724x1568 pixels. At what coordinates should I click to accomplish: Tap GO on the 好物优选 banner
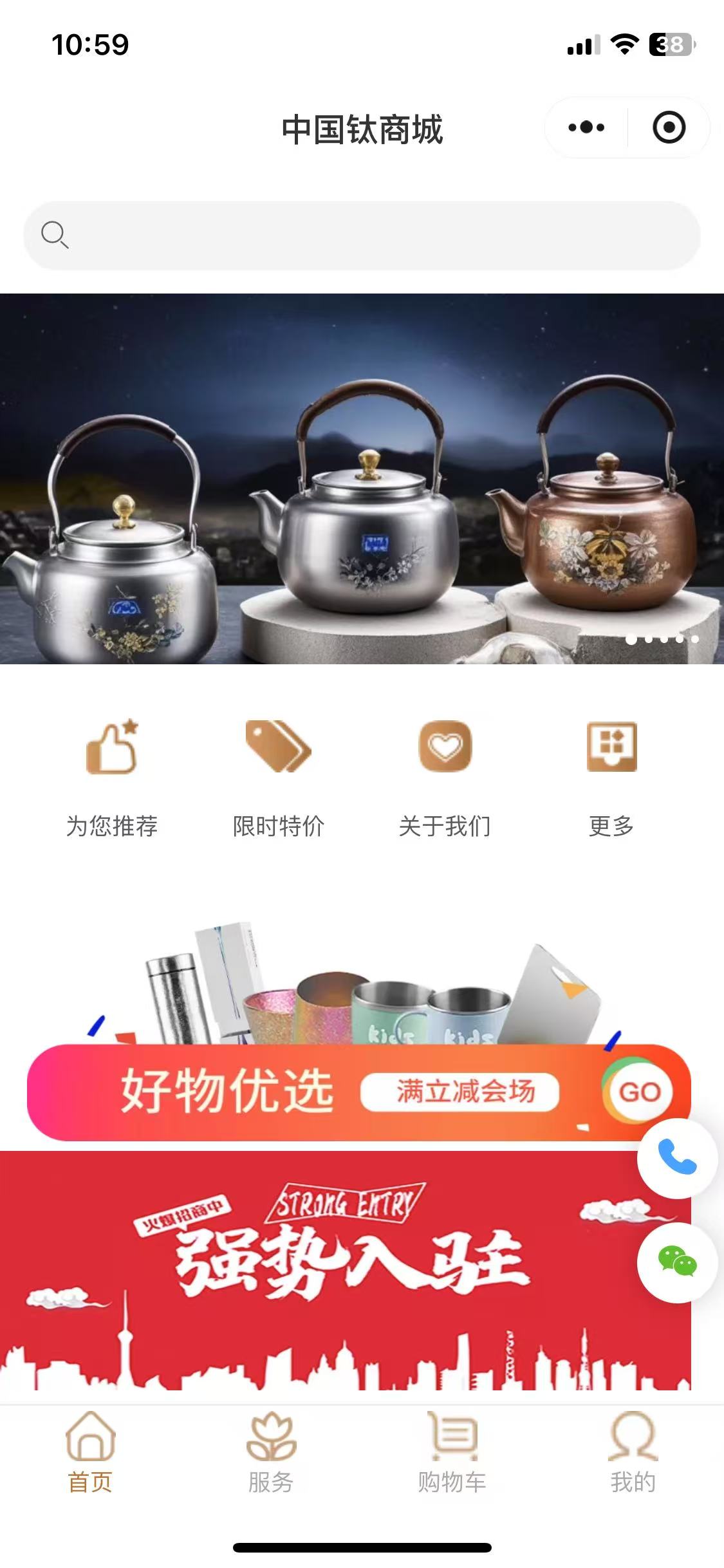pos(639,1092)
